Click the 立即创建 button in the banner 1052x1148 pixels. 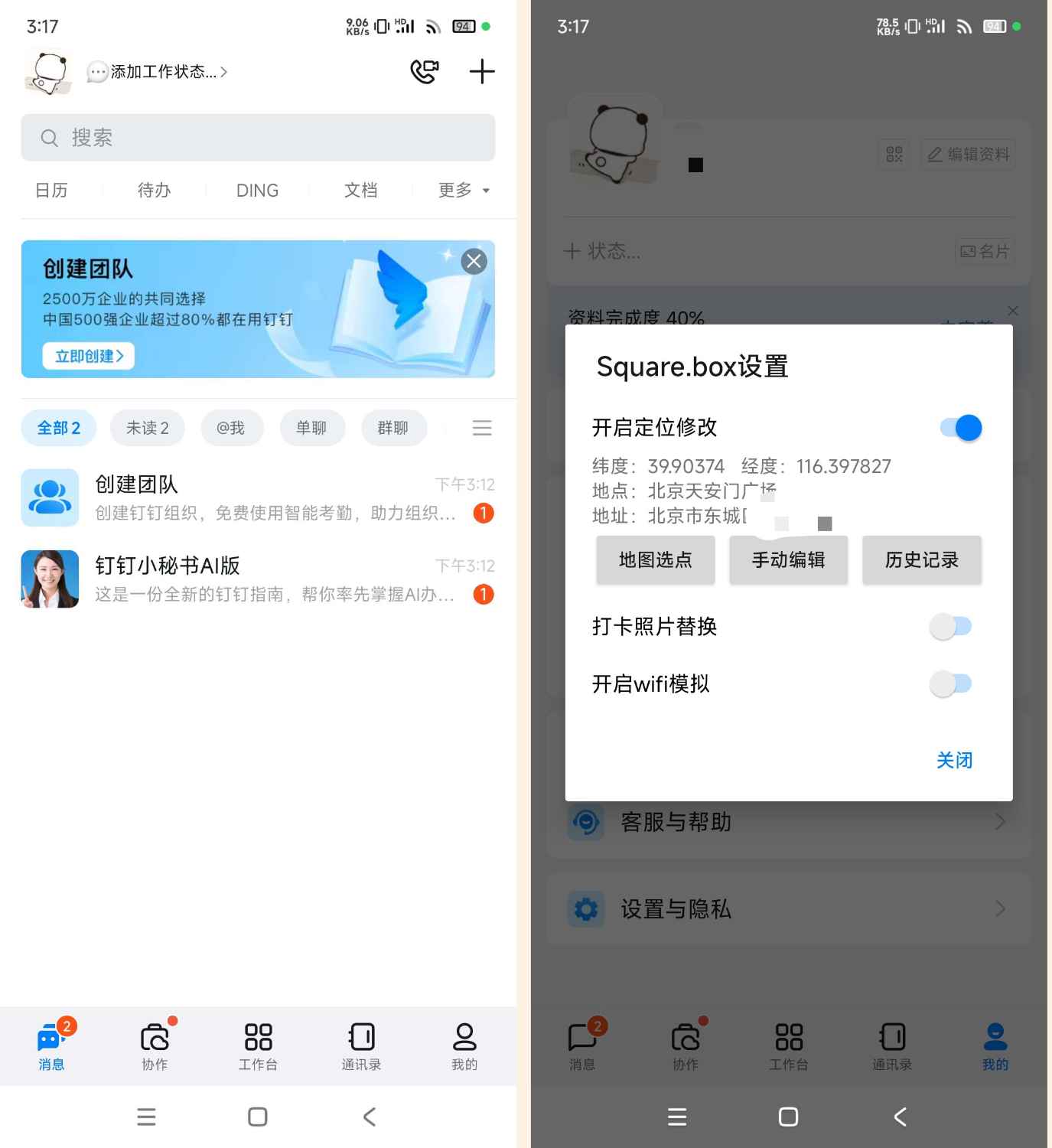[86, 355]
